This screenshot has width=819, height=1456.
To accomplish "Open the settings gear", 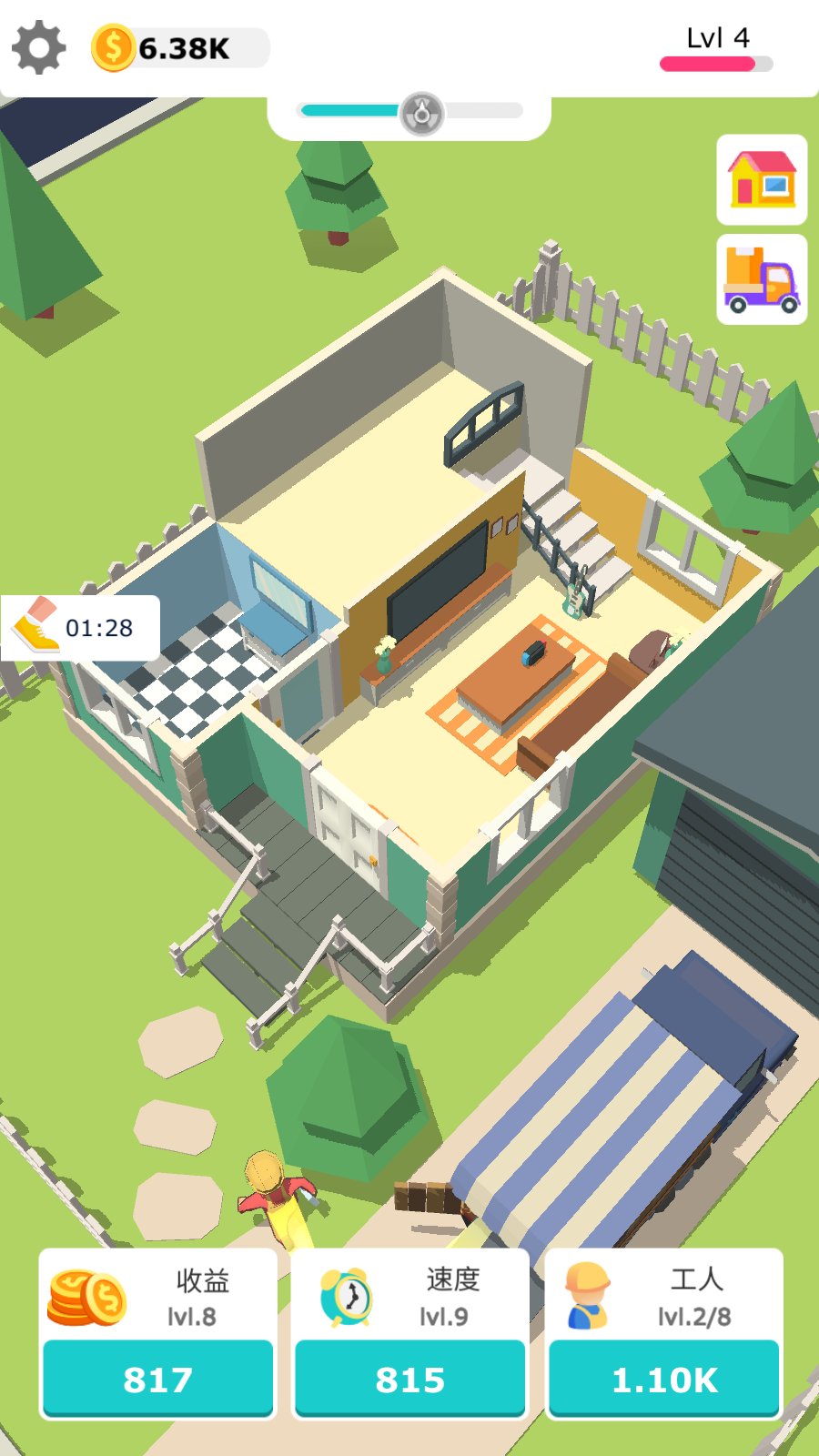I will pos(39,47).
